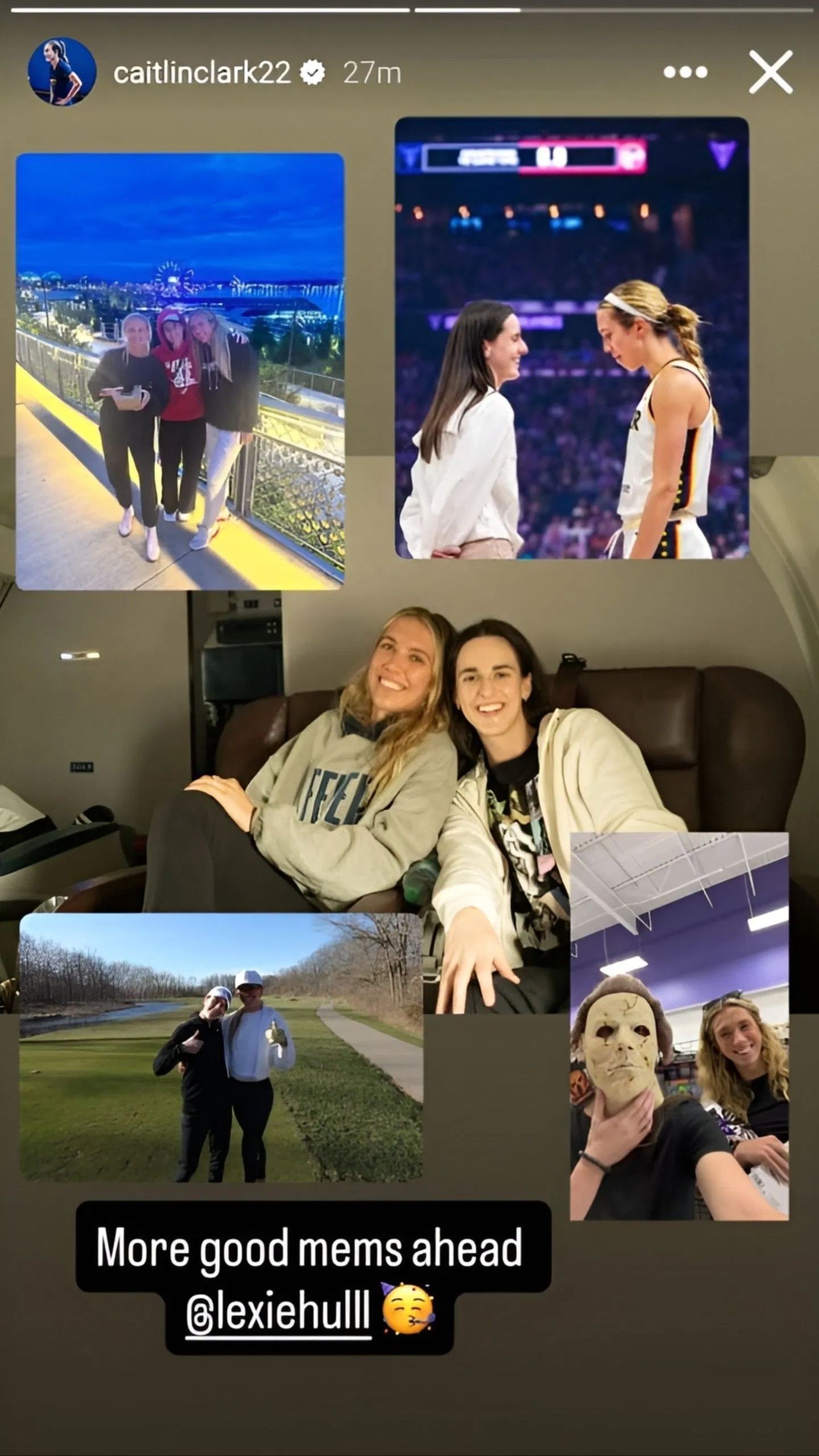Open the story overflow menu

(x=685, y=72)
